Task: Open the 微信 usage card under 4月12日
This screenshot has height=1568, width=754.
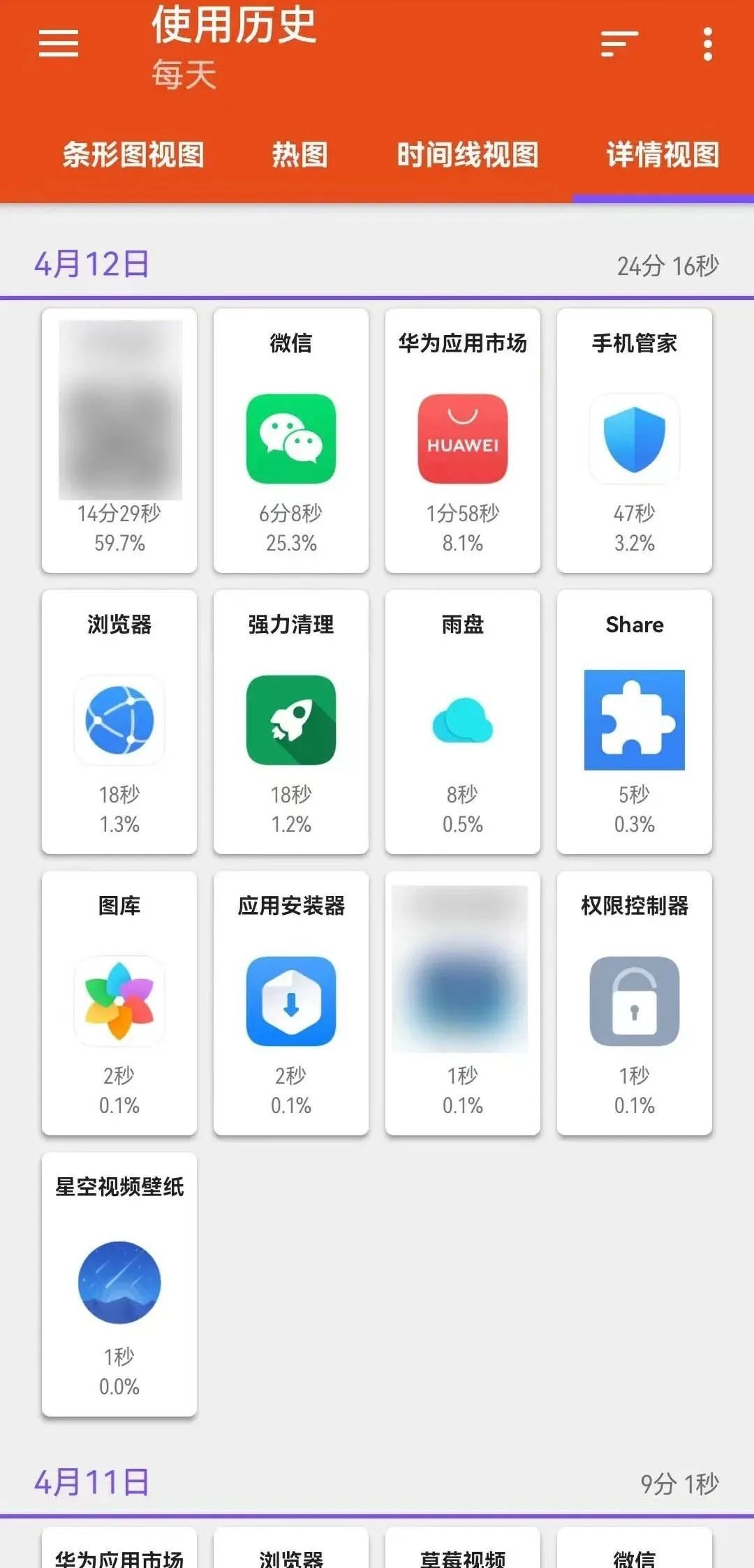Action: [x=291, y=440]
